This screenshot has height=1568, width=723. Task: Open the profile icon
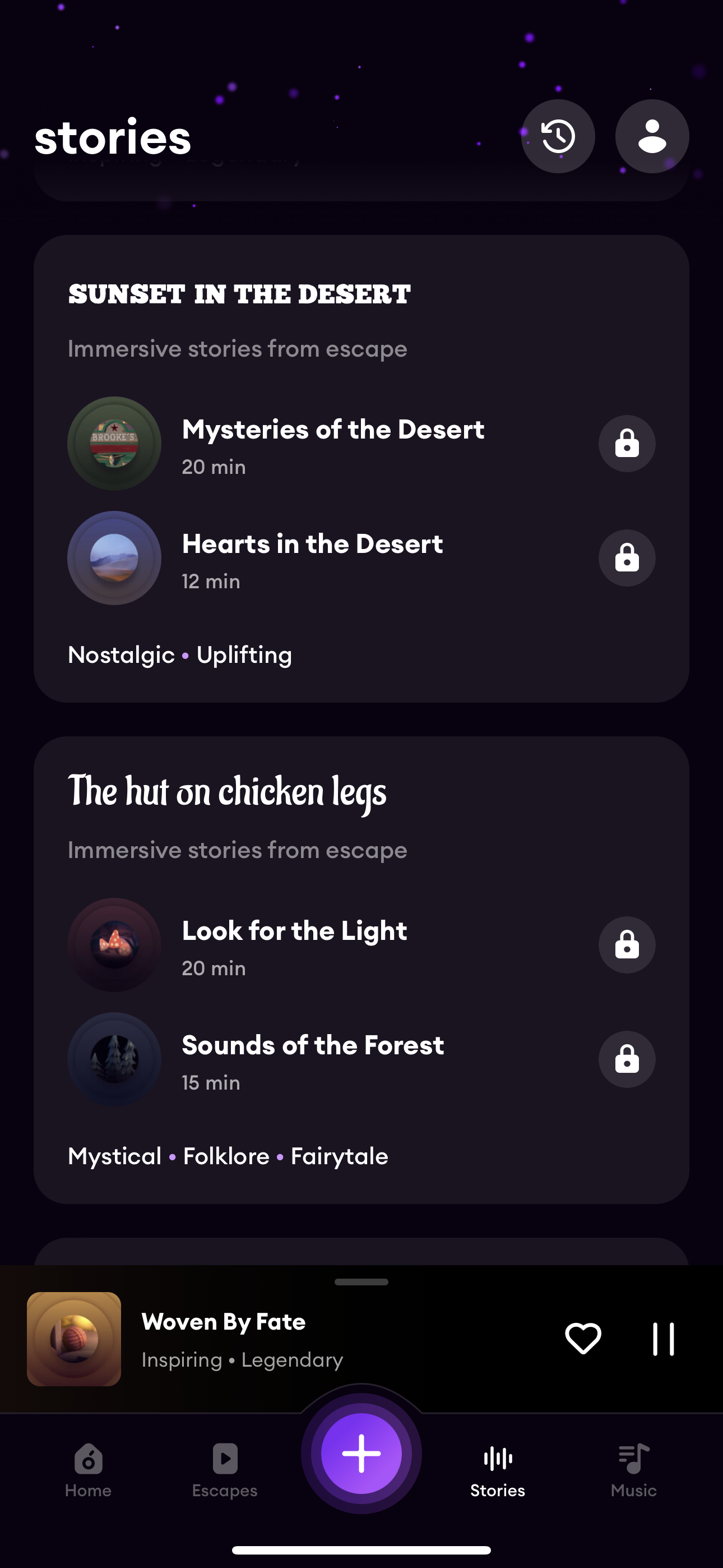coord(651,136)
